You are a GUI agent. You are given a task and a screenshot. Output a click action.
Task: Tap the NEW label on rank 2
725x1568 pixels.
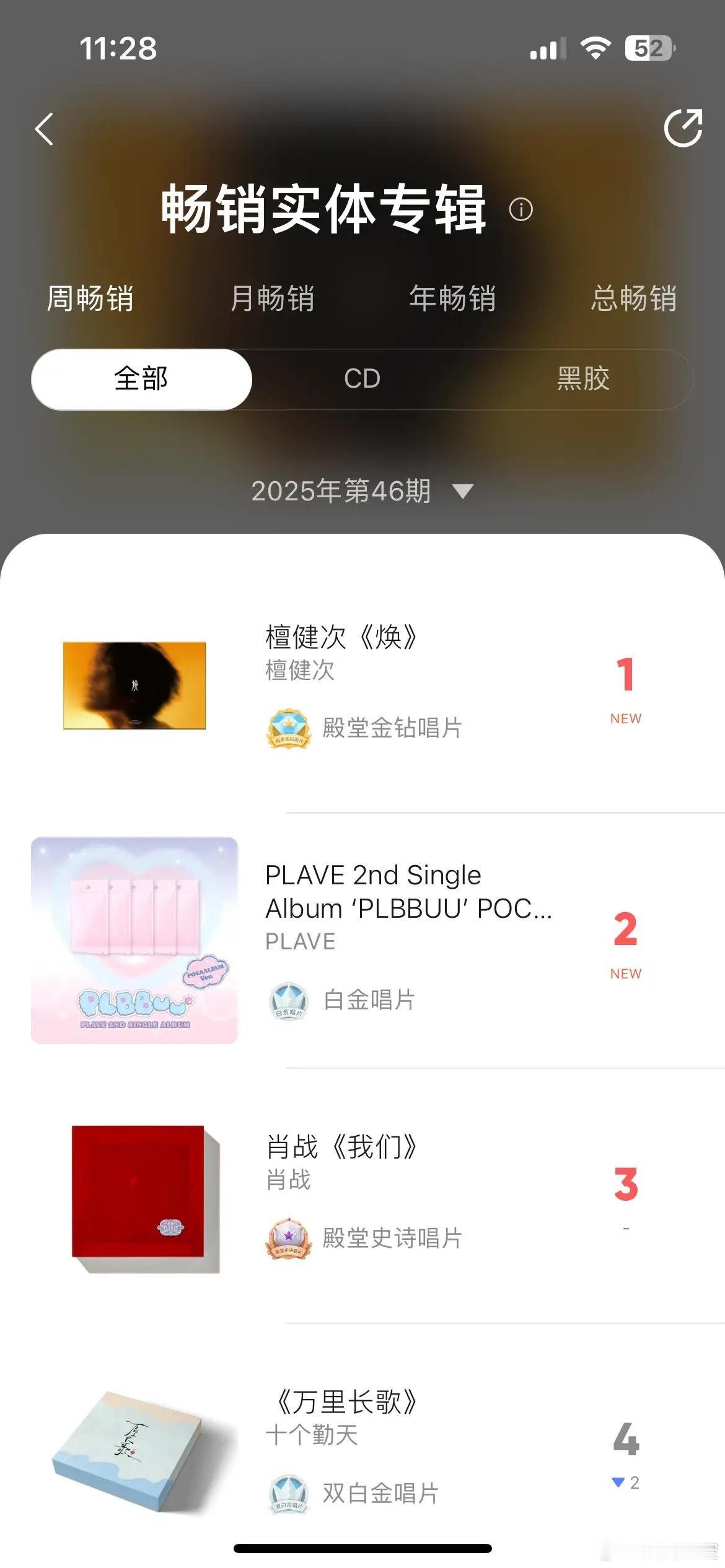(626, 973)
